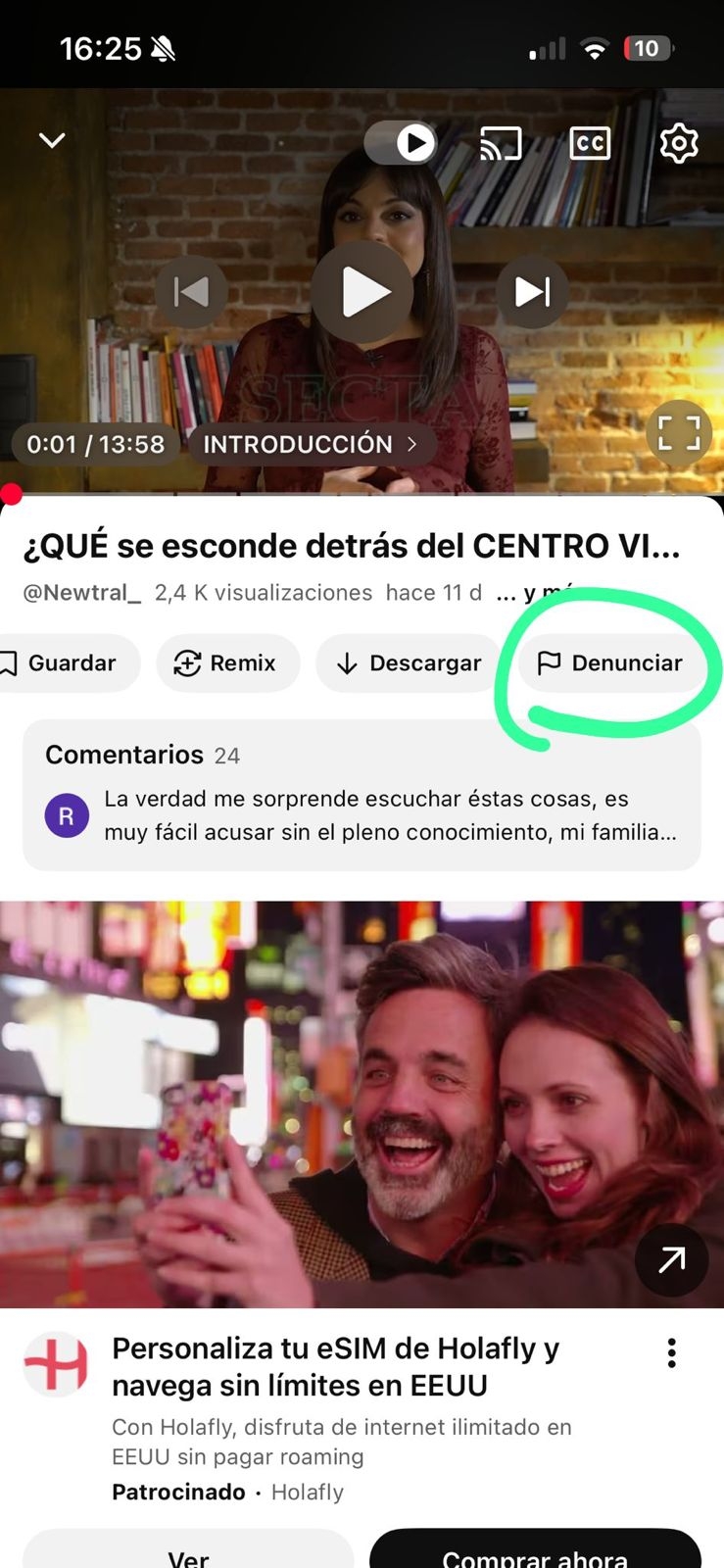Open video settings gear
The height and width of the screenshot is (1568, 724).
[x=678, y=143]
